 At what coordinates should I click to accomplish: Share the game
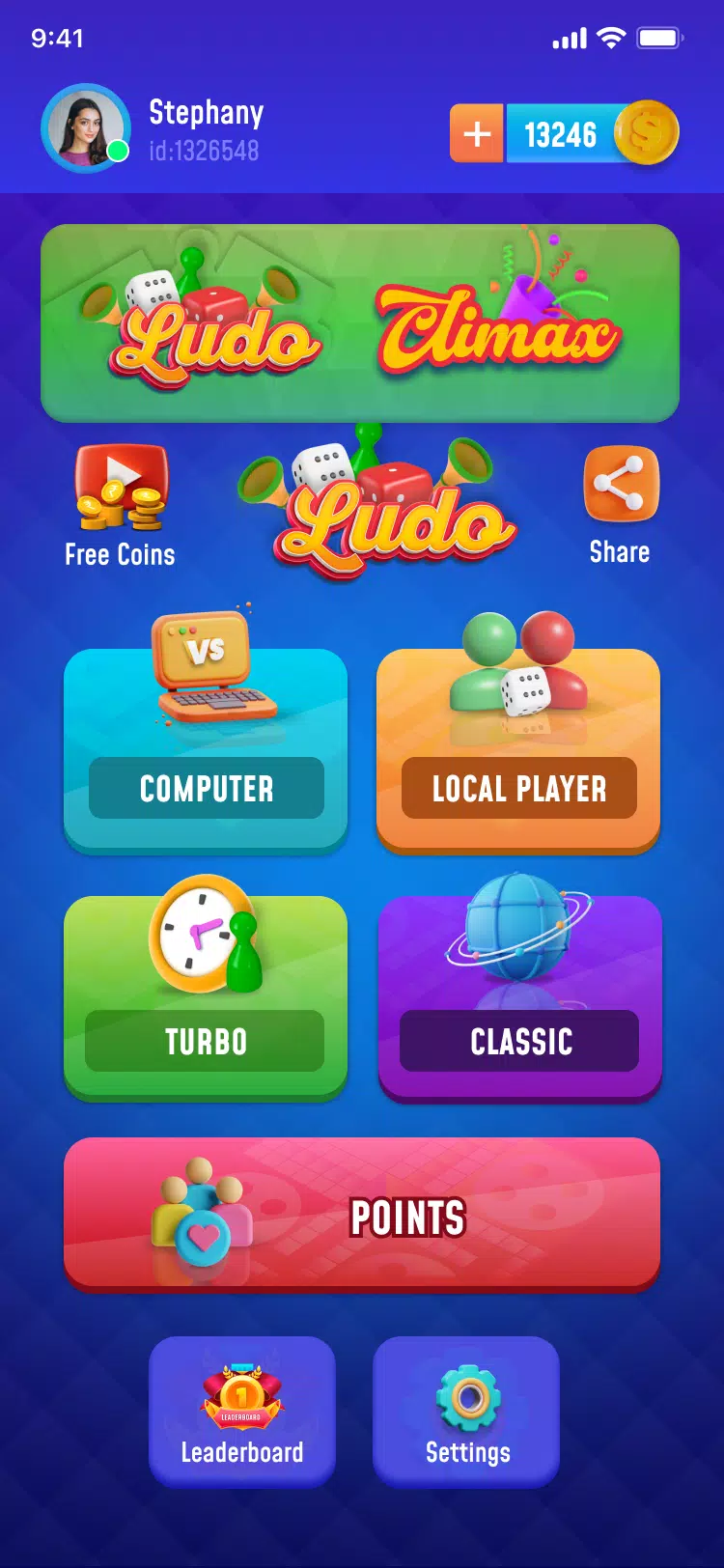621,505
